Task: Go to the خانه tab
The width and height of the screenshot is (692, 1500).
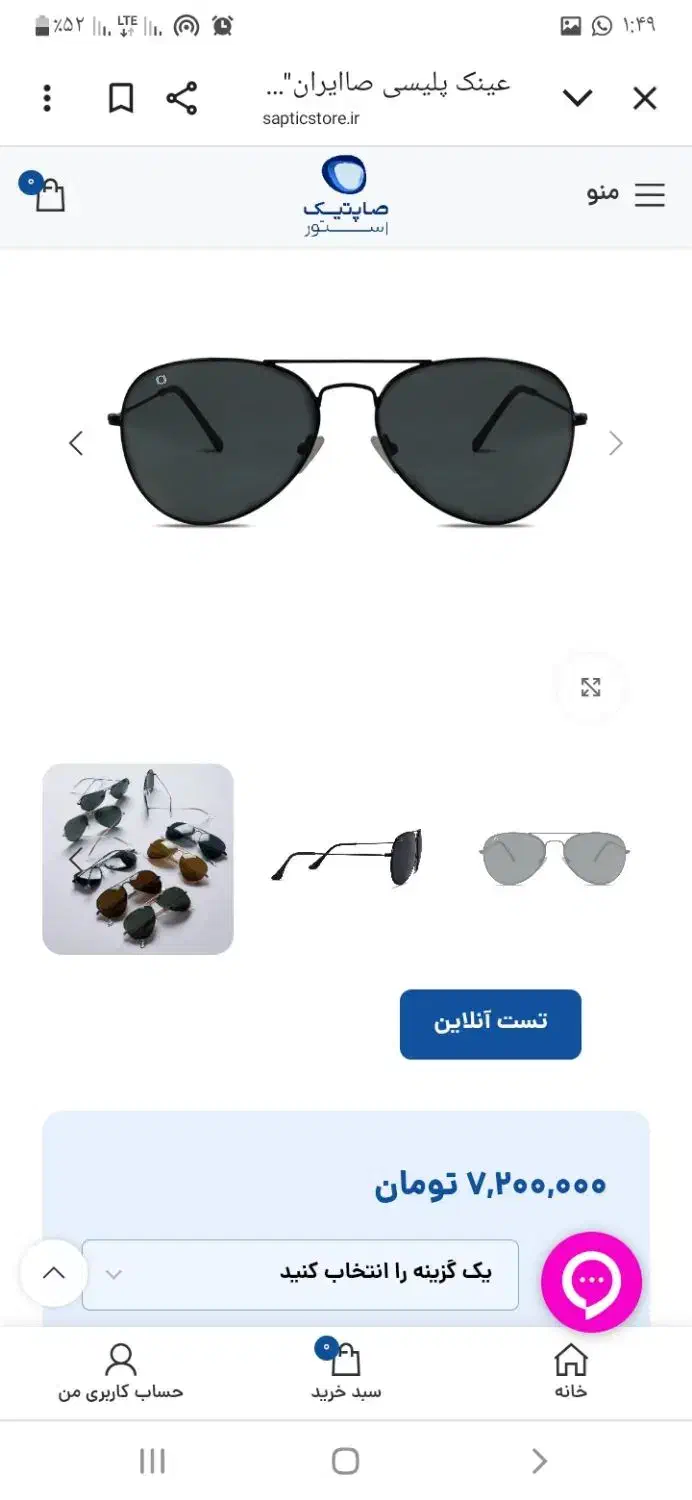Action: [x=571, y=1372]
